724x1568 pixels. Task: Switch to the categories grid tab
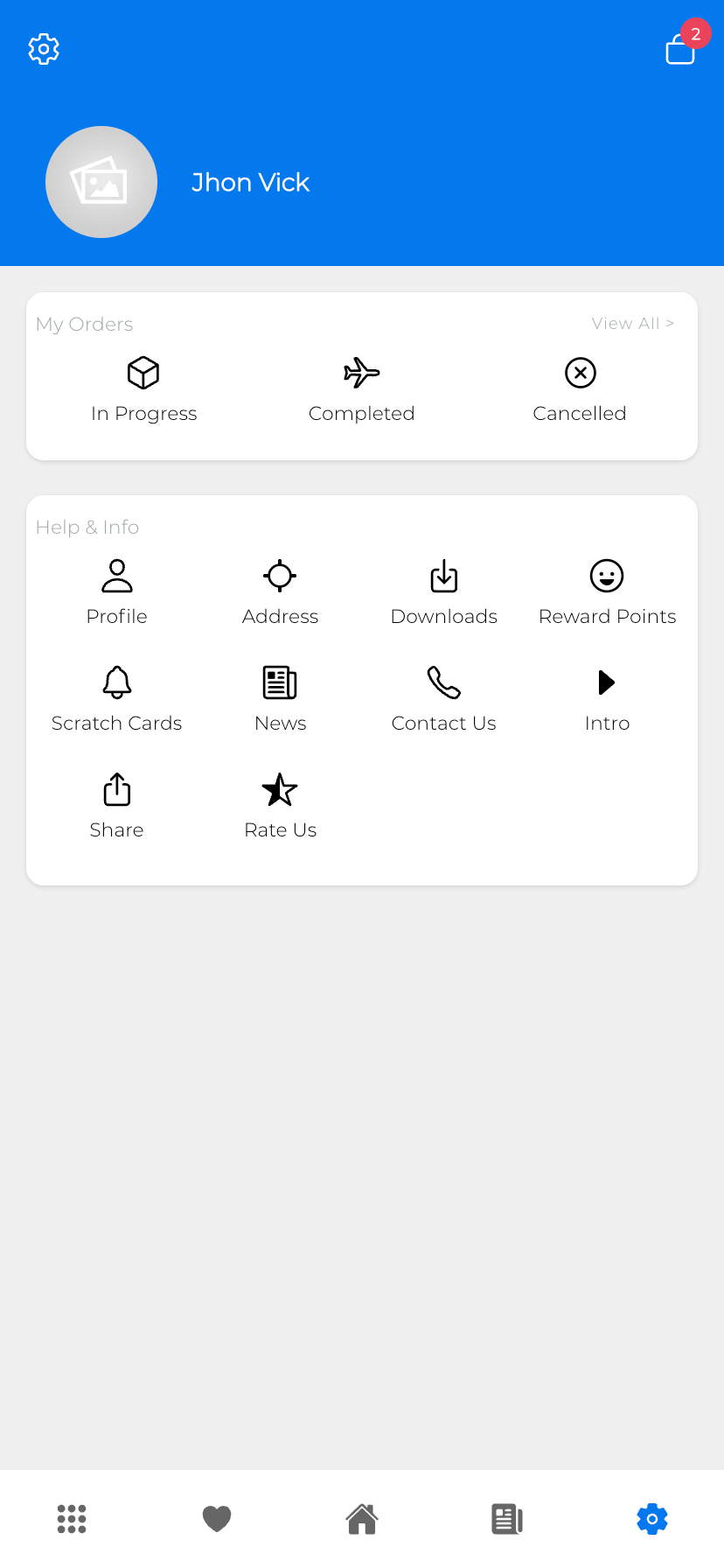click(x=72, y=1519)
